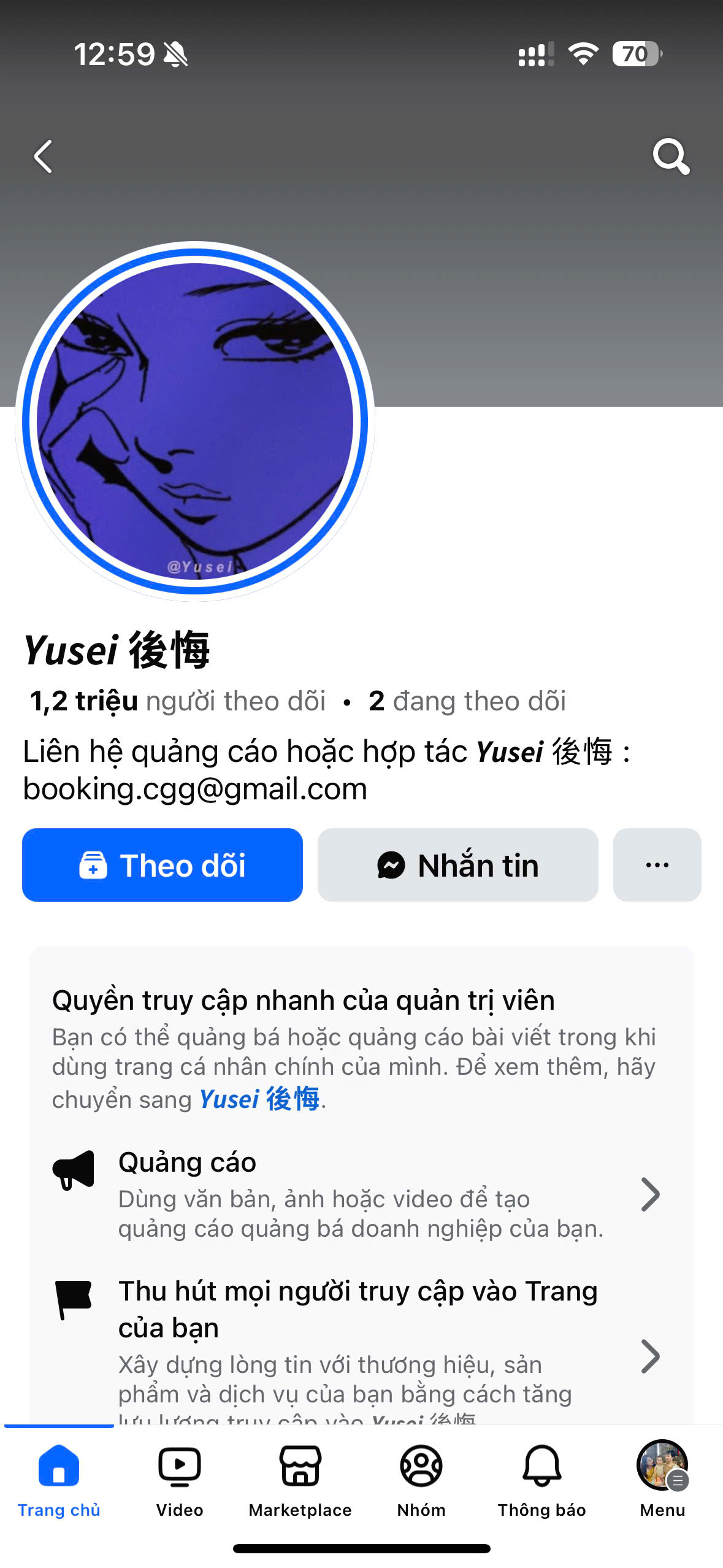The width and height of the screenshot is (723, 1568).
Task: Open the Menu tab
Action: coord(662,1480)
